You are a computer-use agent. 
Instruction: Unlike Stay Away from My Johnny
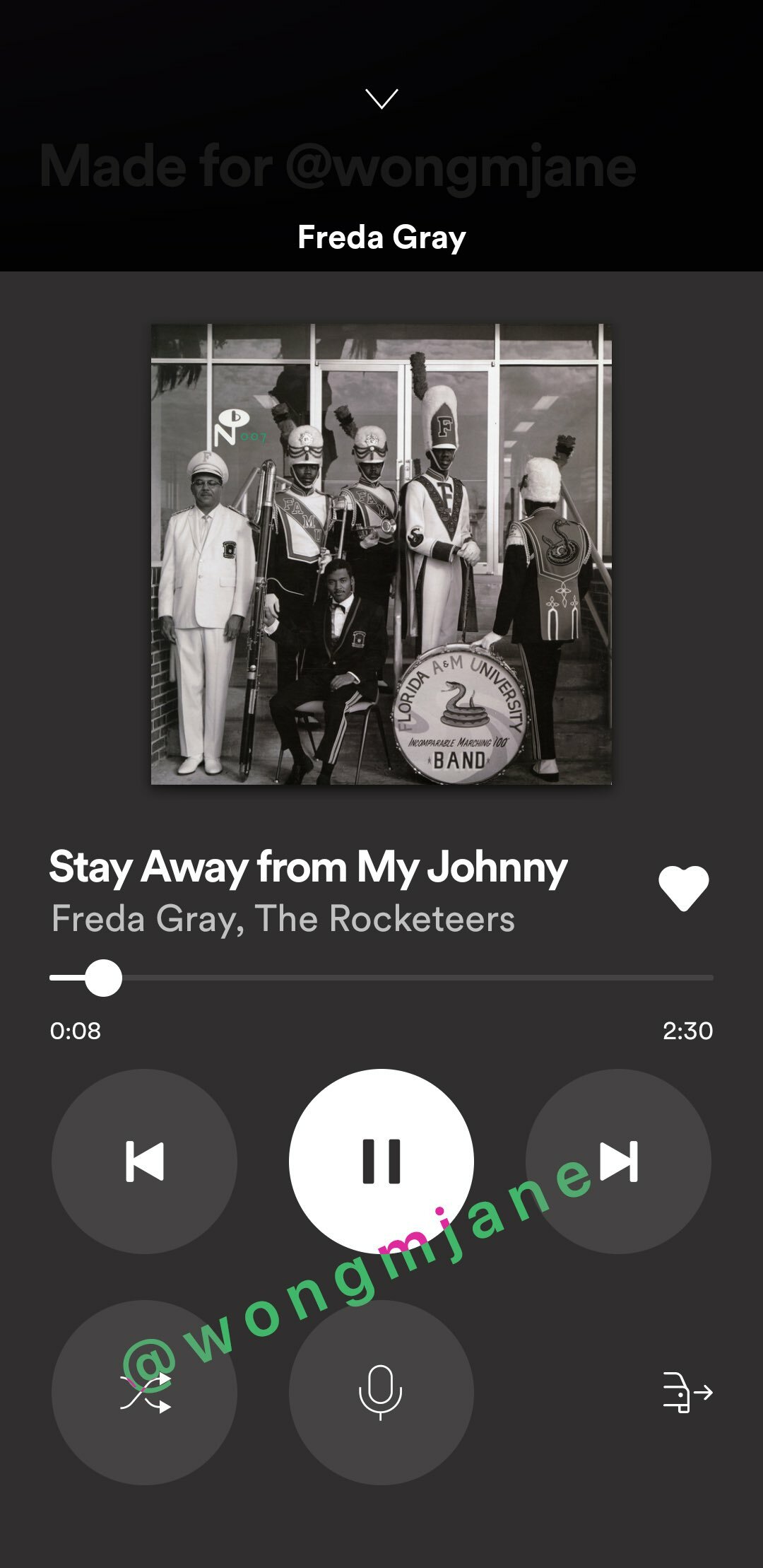pos(683,888)
